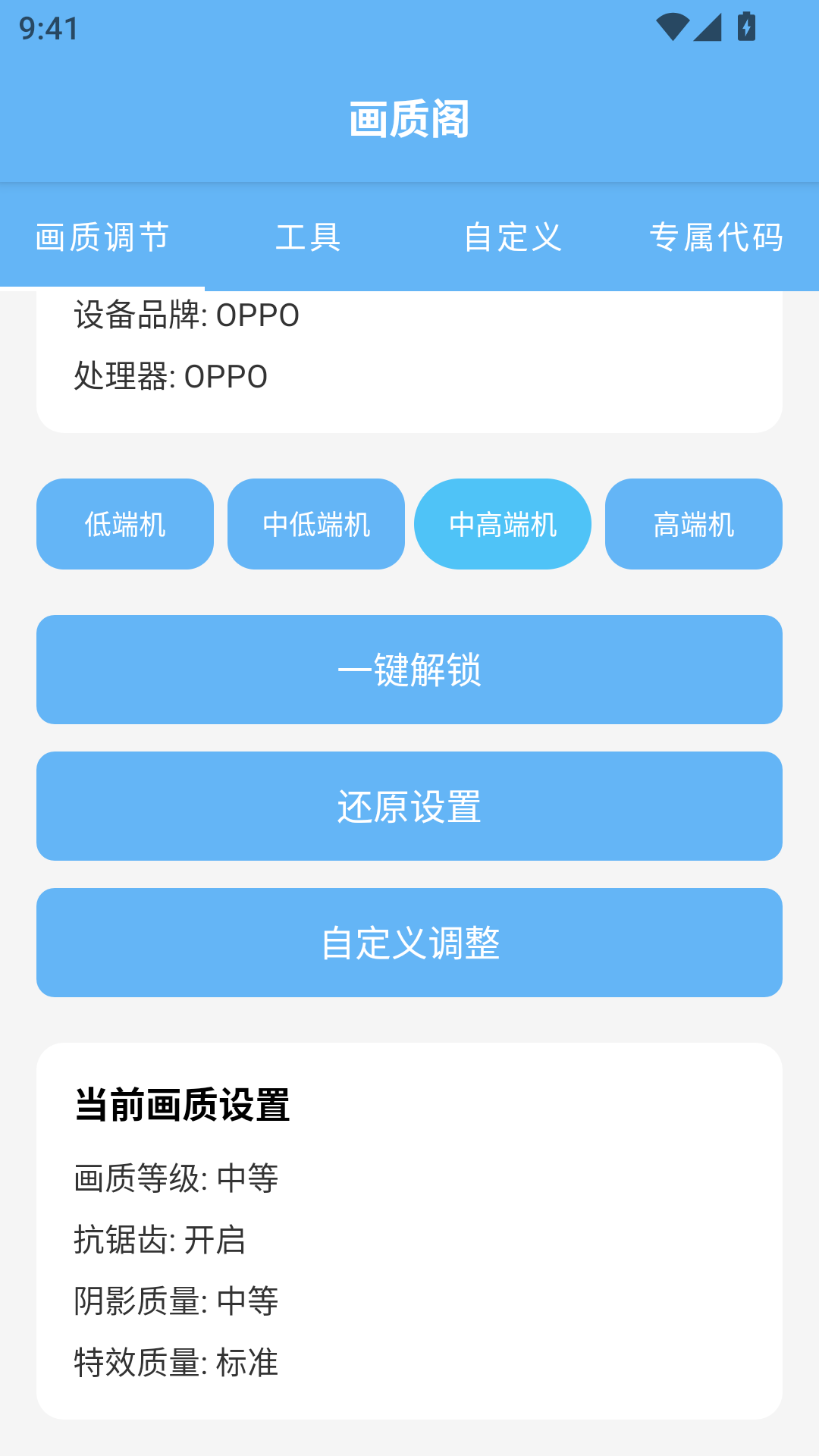Click the battery charging icon
819x1456 pixels.
pos(746,25)
